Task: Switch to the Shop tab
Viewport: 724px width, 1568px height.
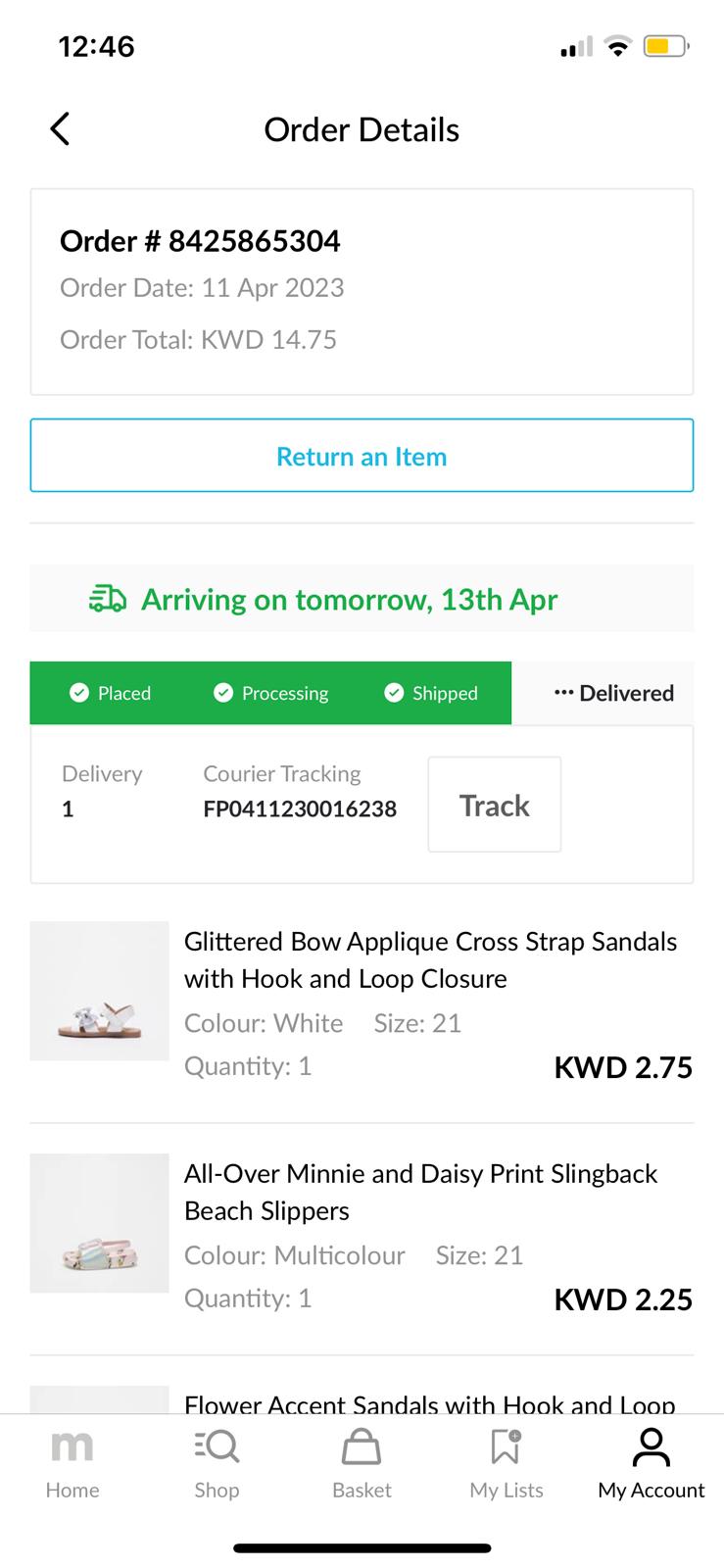Action: pyautogui.click(x=217, y=1463)
